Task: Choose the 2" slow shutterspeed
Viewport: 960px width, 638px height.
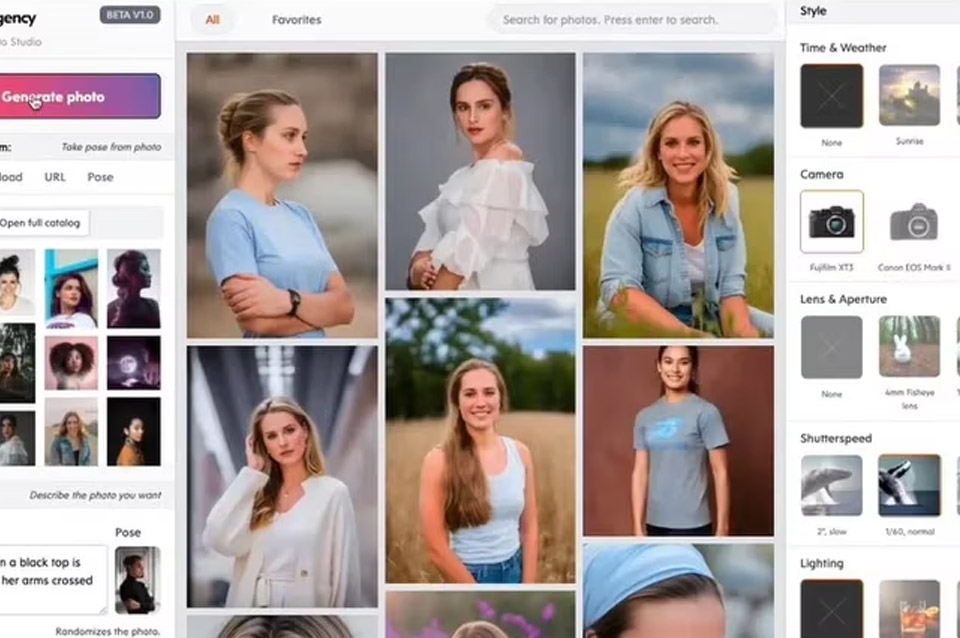Action: pyautogui.click(x=831, y=485)
